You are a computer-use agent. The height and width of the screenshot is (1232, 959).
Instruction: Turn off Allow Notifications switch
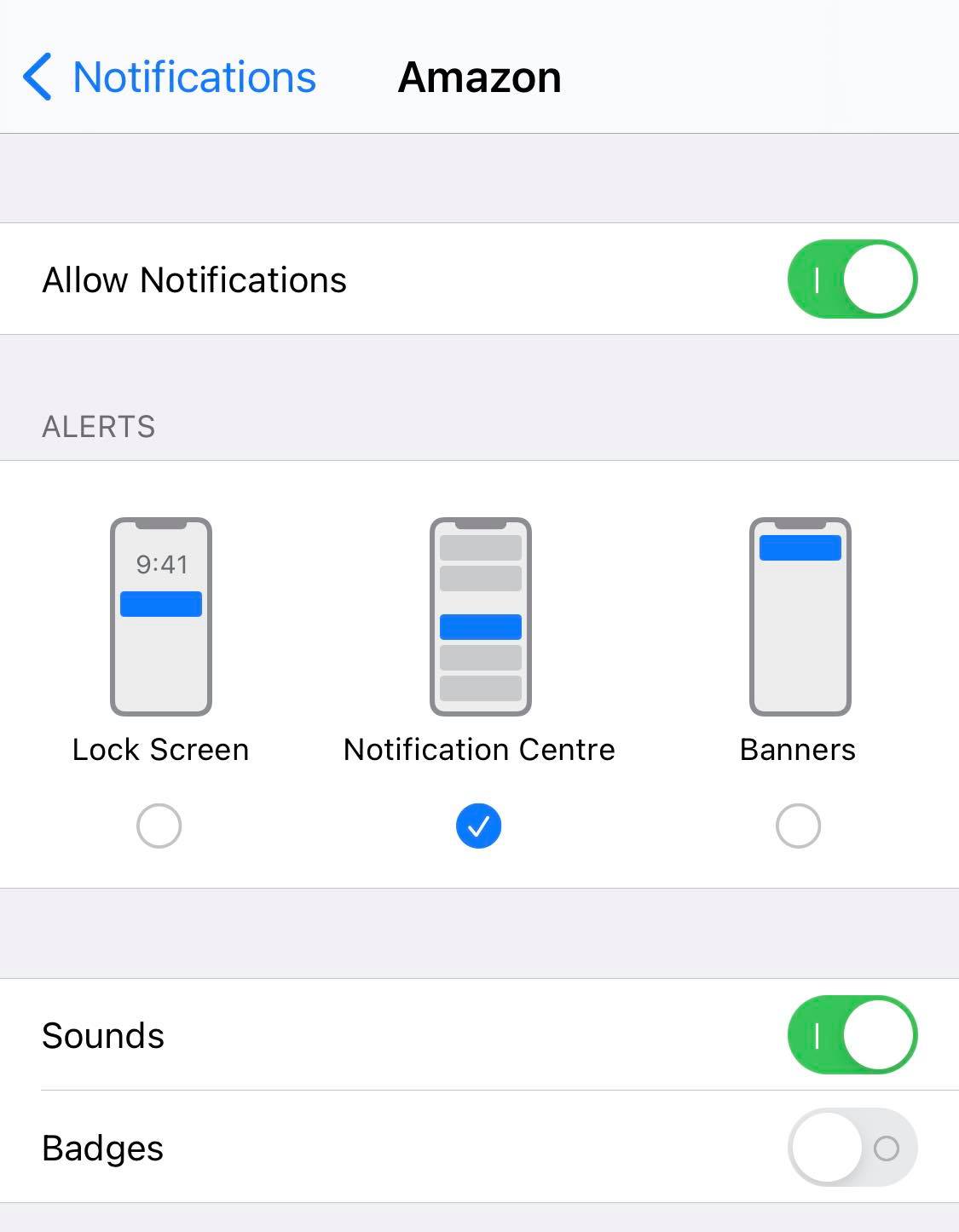click(852, 279)
